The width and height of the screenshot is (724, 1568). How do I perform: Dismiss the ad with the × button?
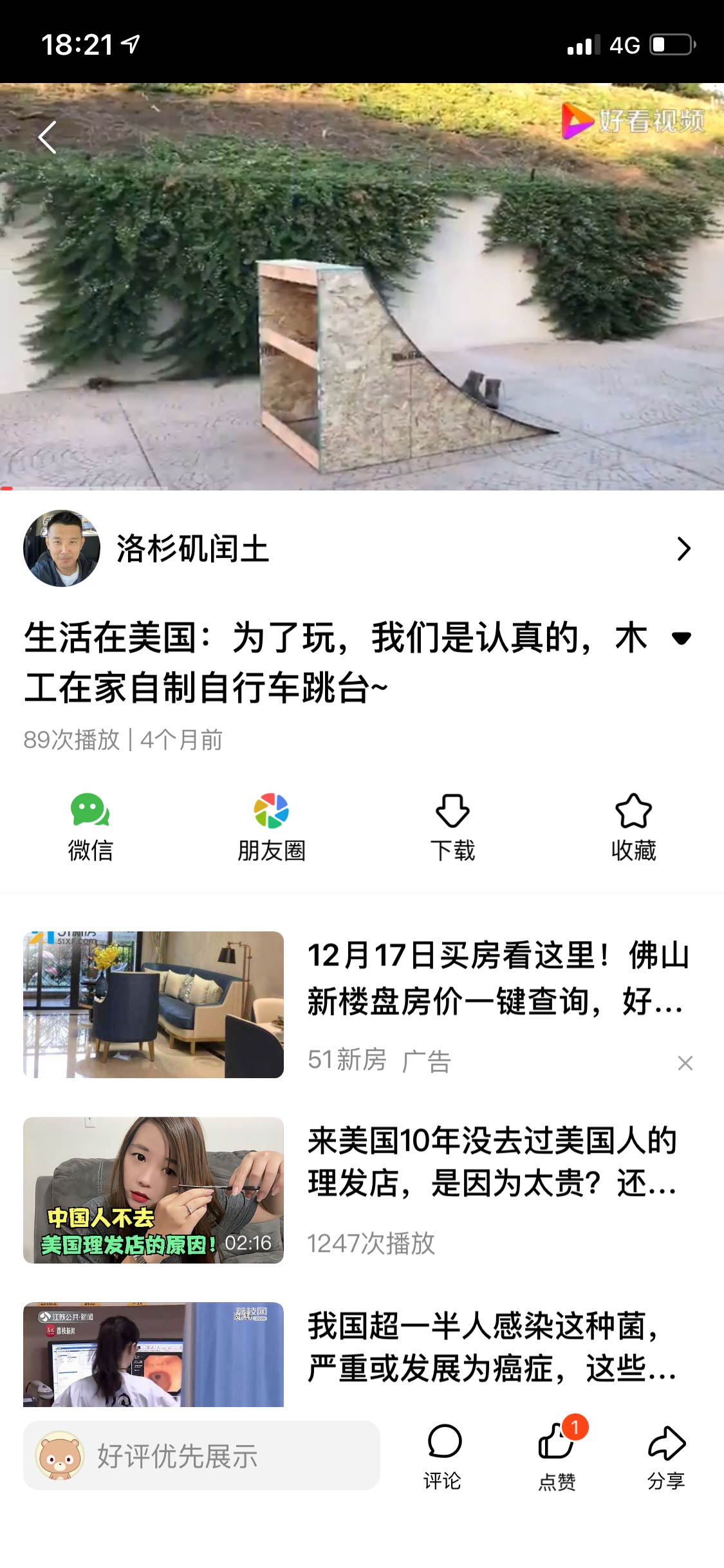pos(685,1063)
